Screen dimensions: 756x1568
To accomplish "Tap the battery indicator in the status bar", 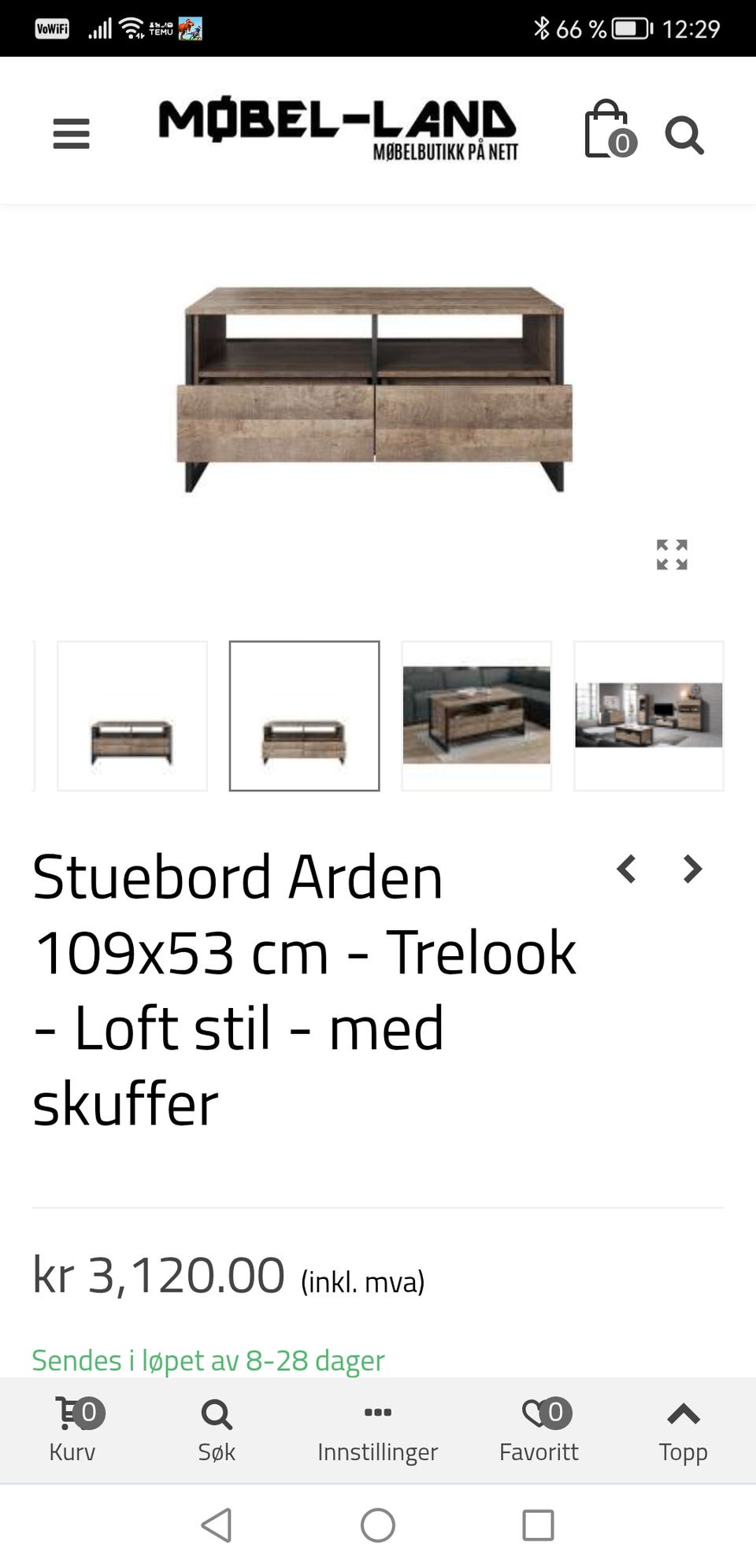I will click(x=629, y=28).
